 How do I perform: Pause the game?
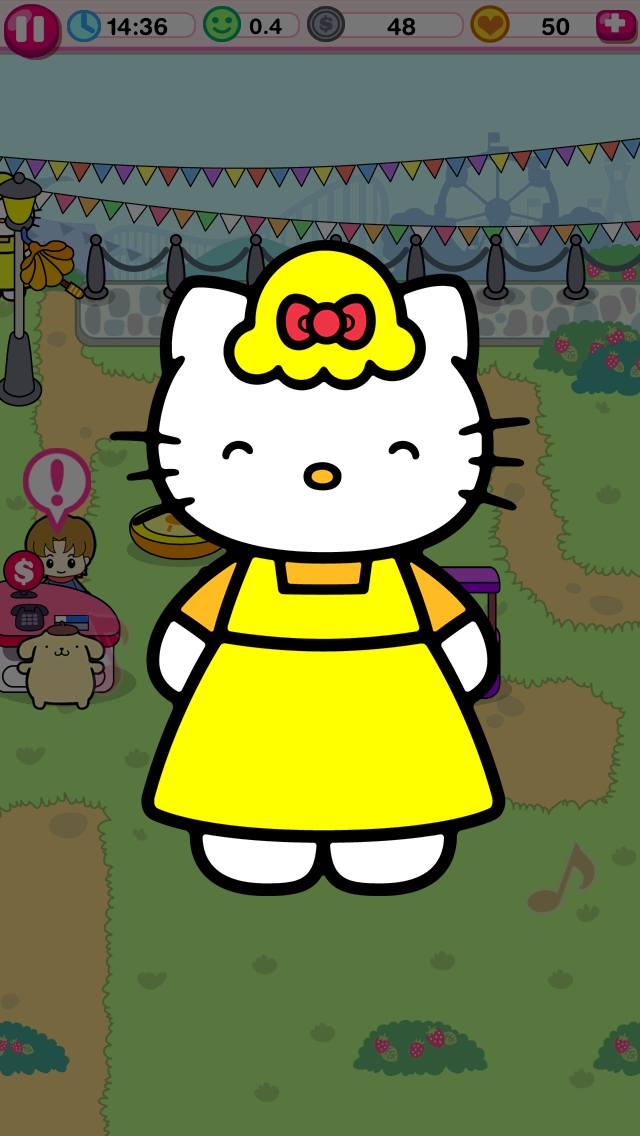tap(30, 28)
